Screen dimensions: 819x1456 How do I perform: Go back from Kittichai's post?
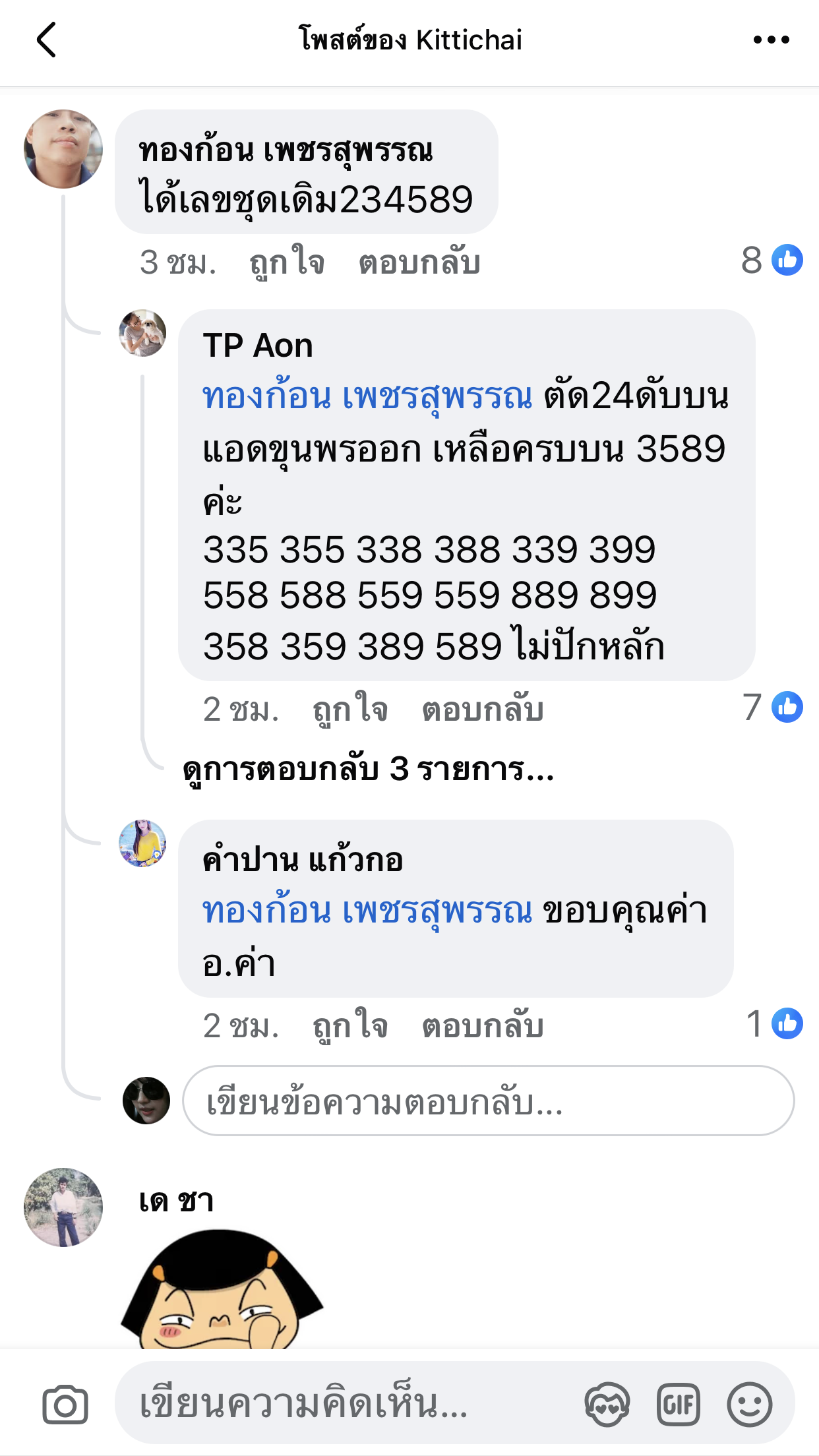coord(46,40)
